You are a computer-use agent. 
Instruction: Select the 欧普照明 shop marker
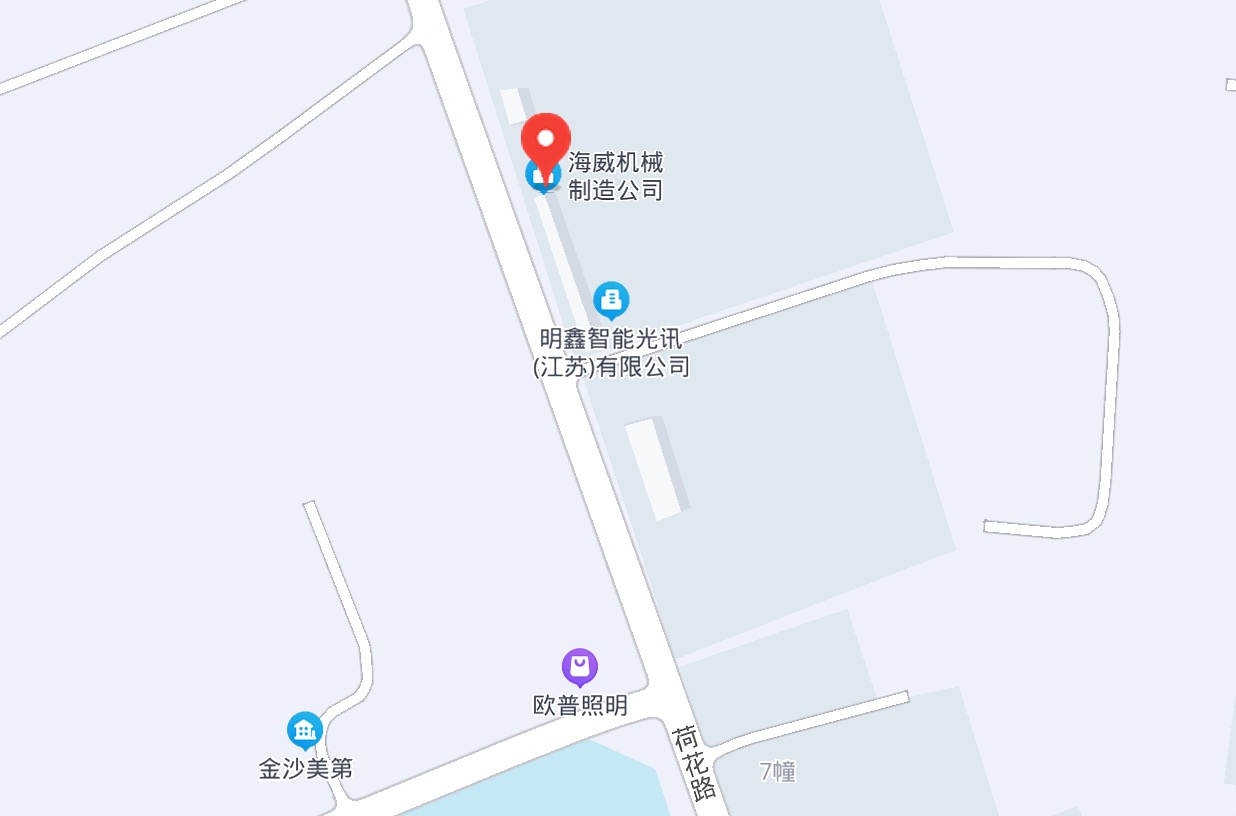pyautogui.click(x=579, y=665)
